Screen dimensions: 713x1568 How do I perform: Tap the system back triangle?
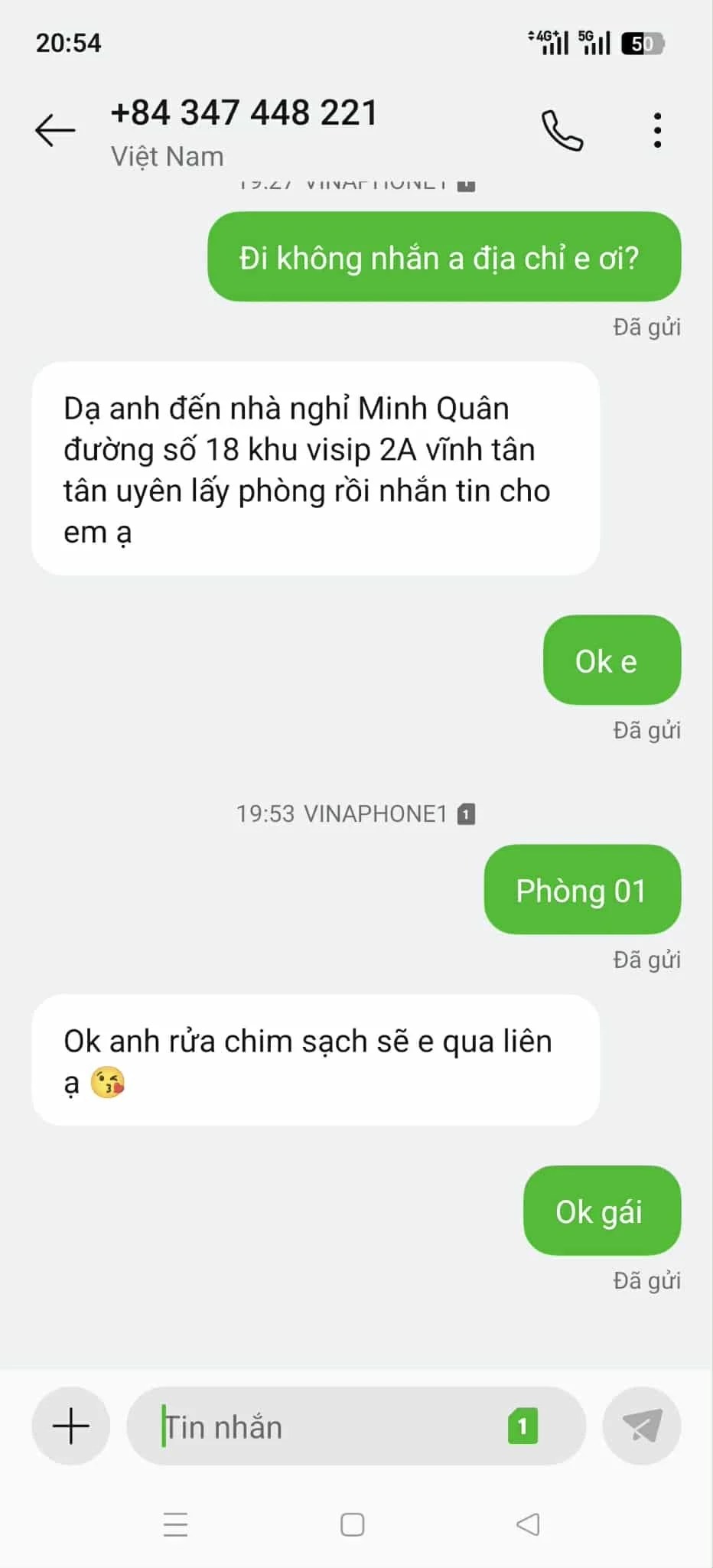528,1524
